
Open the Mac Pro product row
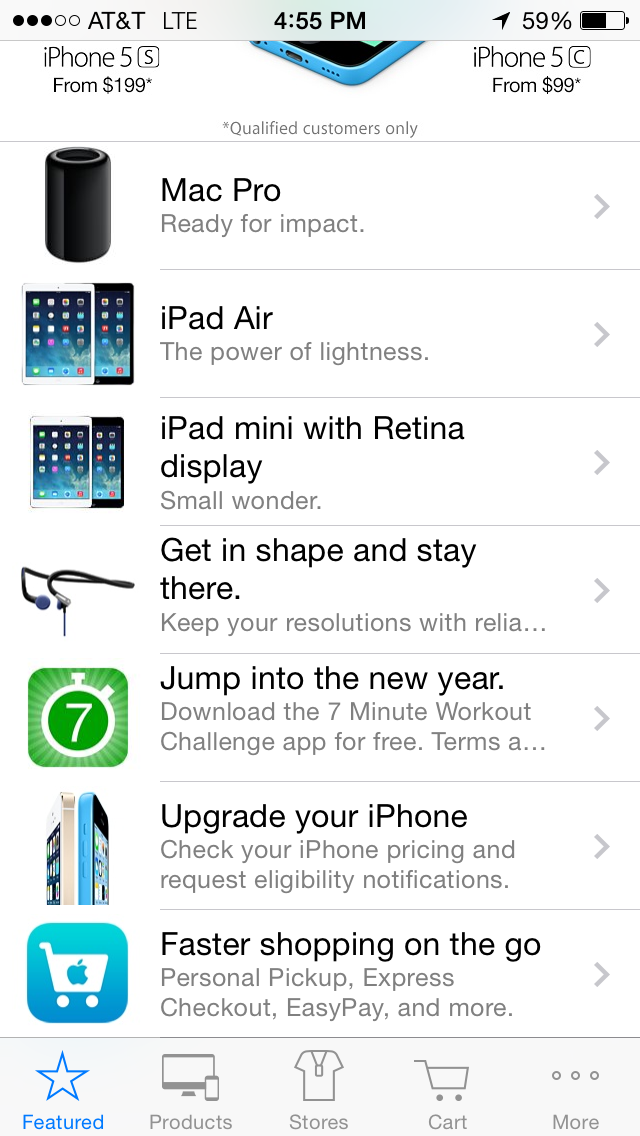pos(320,206)
